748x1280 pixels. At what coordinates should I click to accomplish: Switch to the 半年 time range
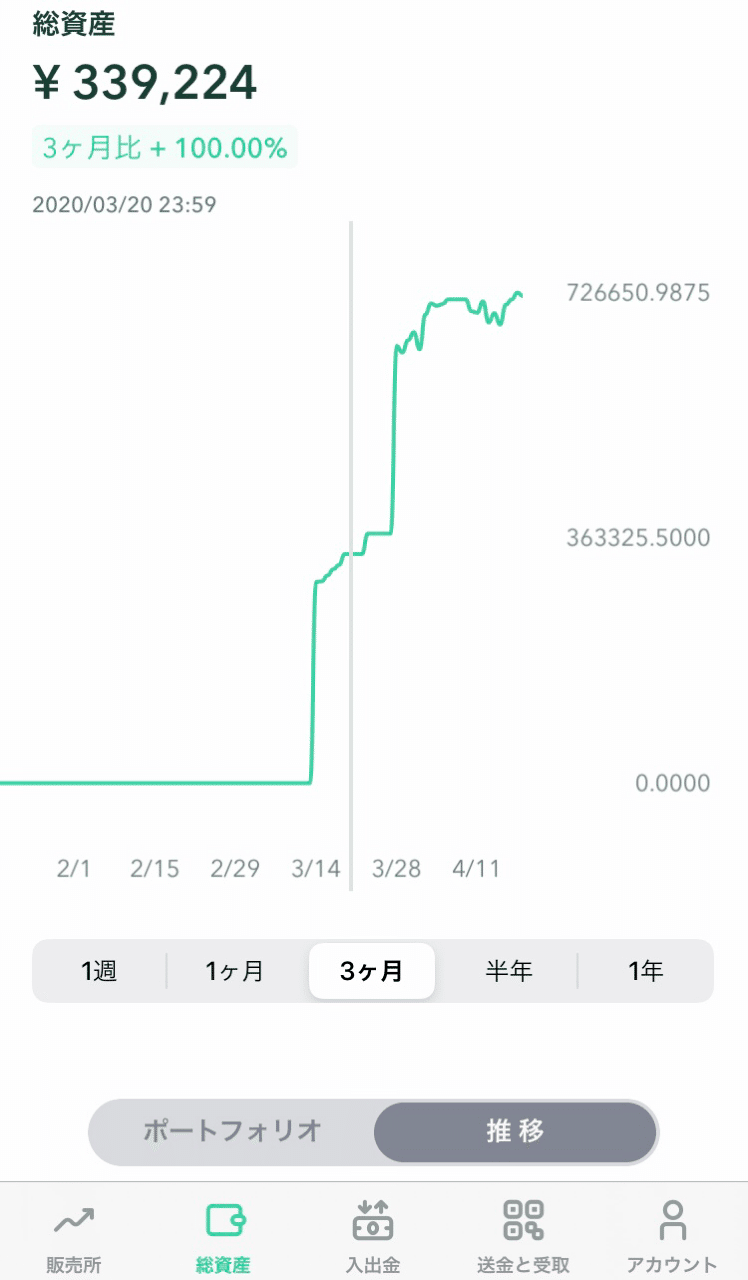[510, 970]
